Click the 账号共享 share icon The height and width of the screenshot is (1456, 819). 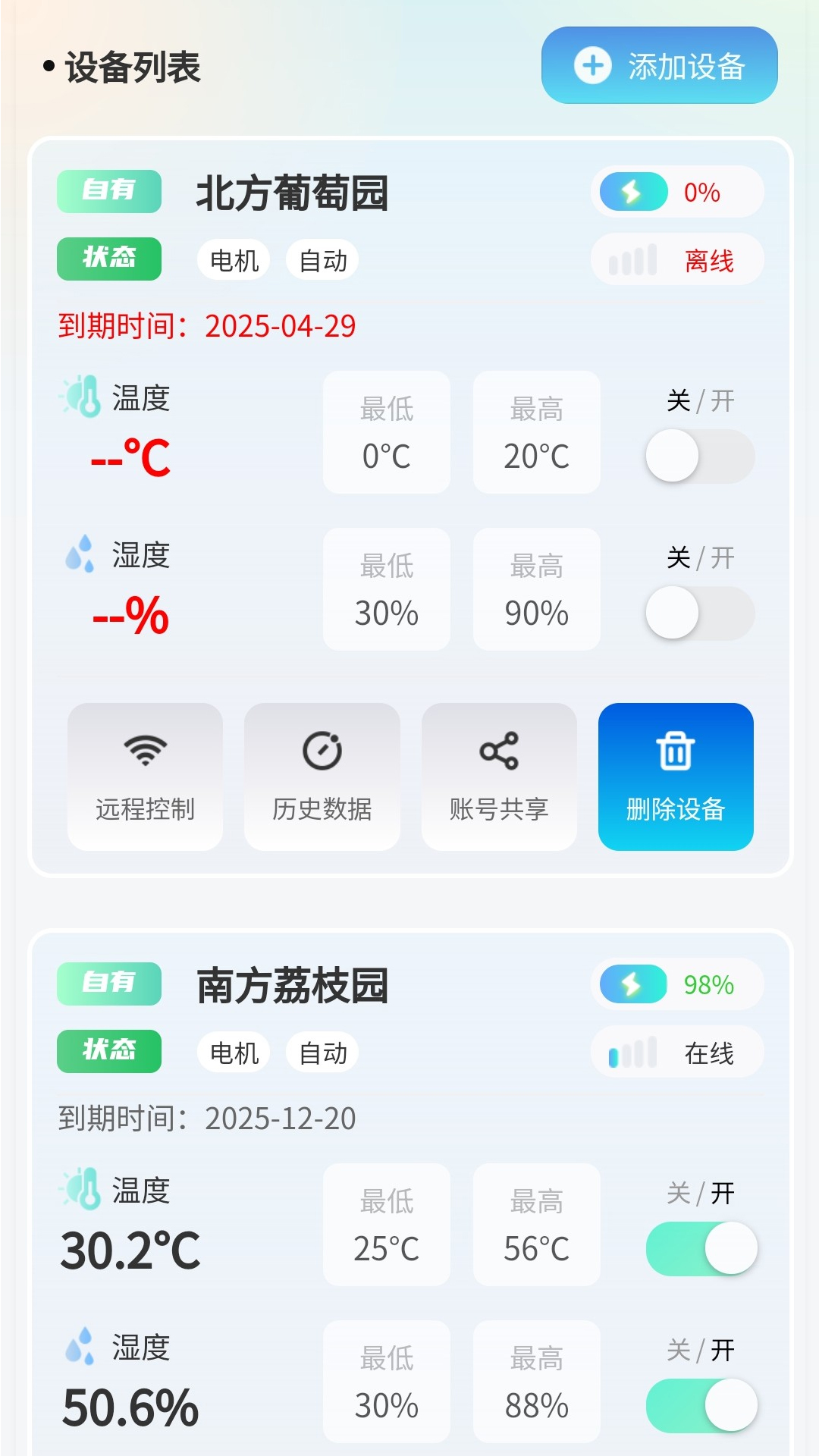click(x=499, y=751)
